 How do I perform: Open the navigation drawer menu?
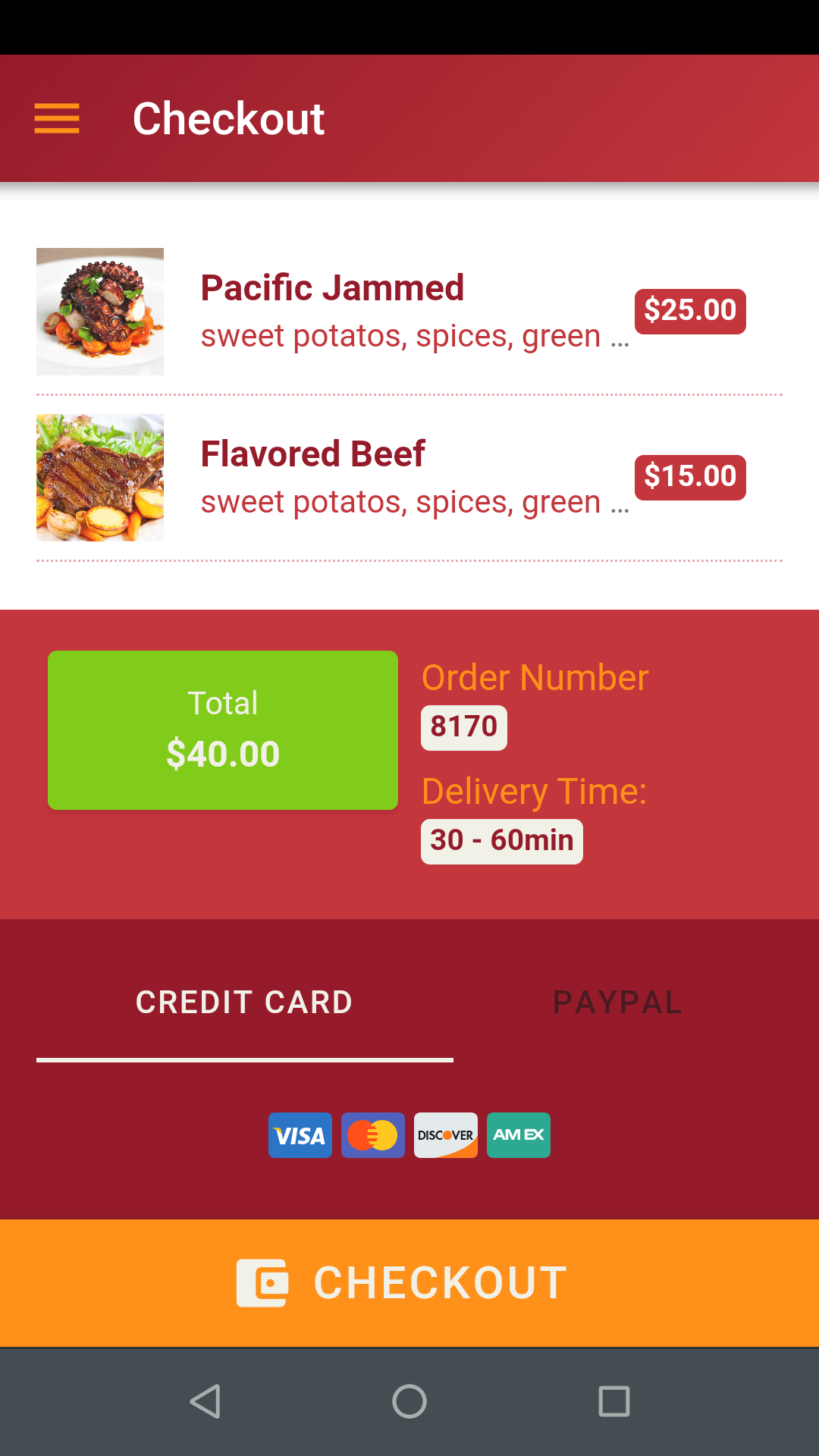pyautogui.click(x=55, y=118)
